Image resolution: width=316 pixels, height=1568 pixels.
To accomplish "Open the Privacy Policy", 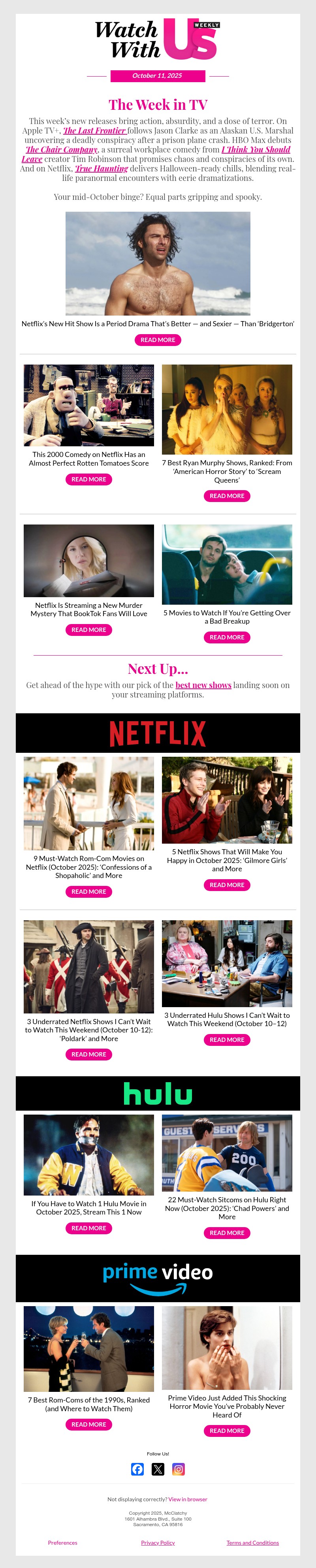I will (x=158, y=1542).
